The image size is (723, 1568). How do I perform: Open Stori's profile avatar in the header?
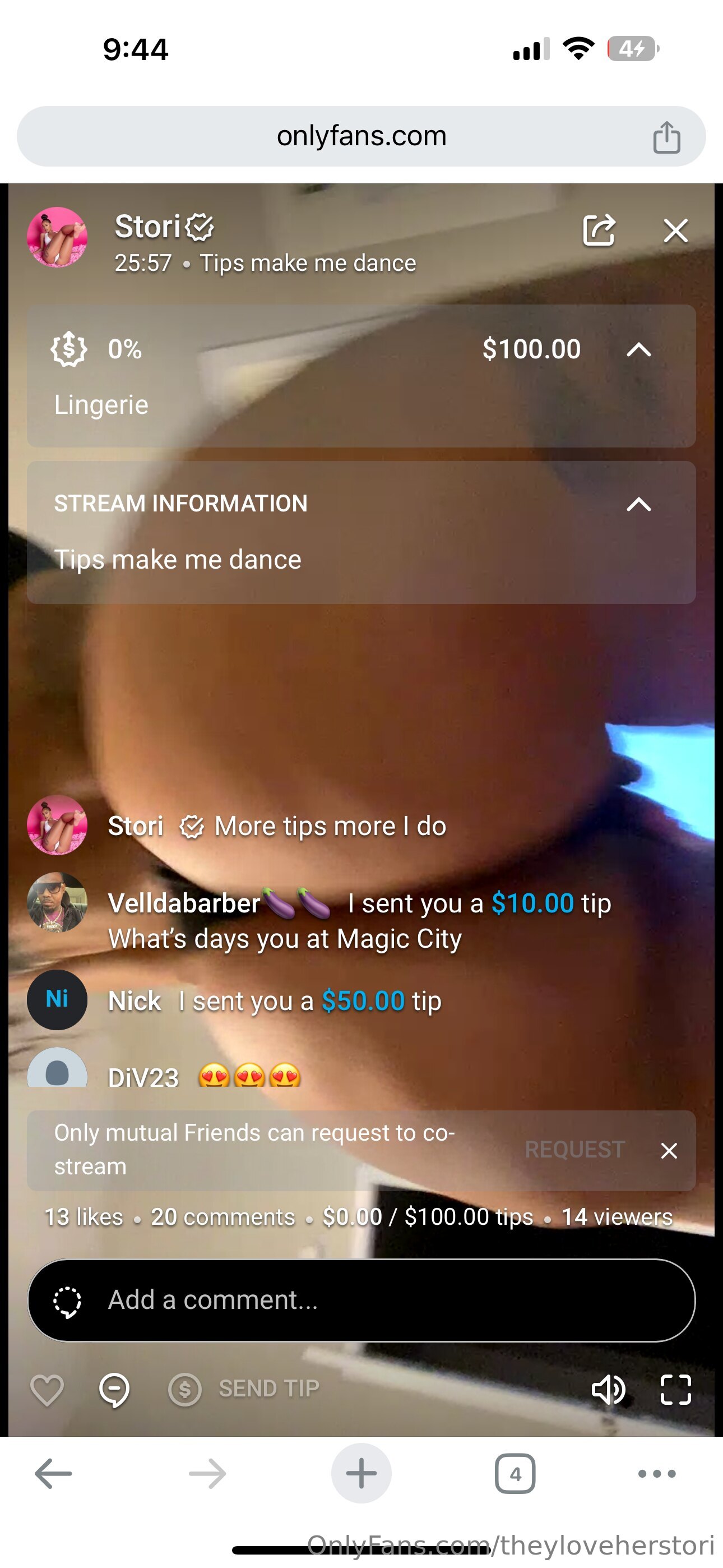point(57,237)
